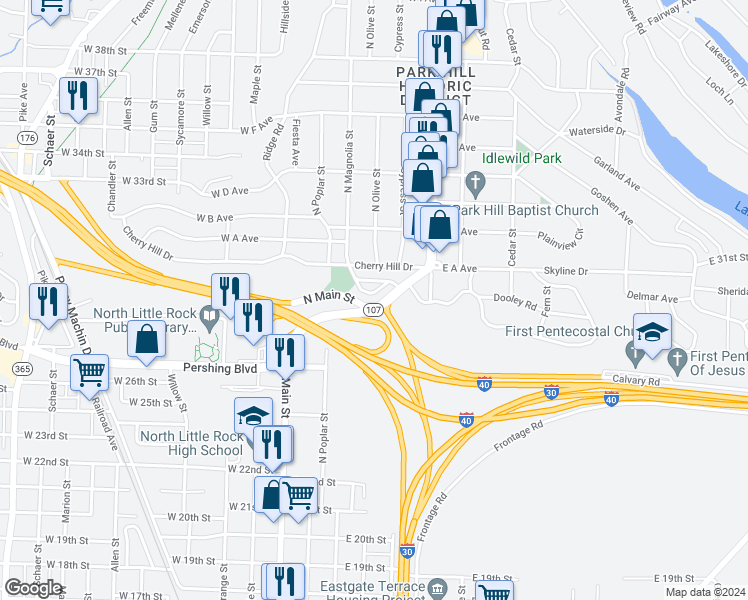Select the grocery cart marker by W 26th St
Viewport: 748px width, 600px height.
point(90,374)
